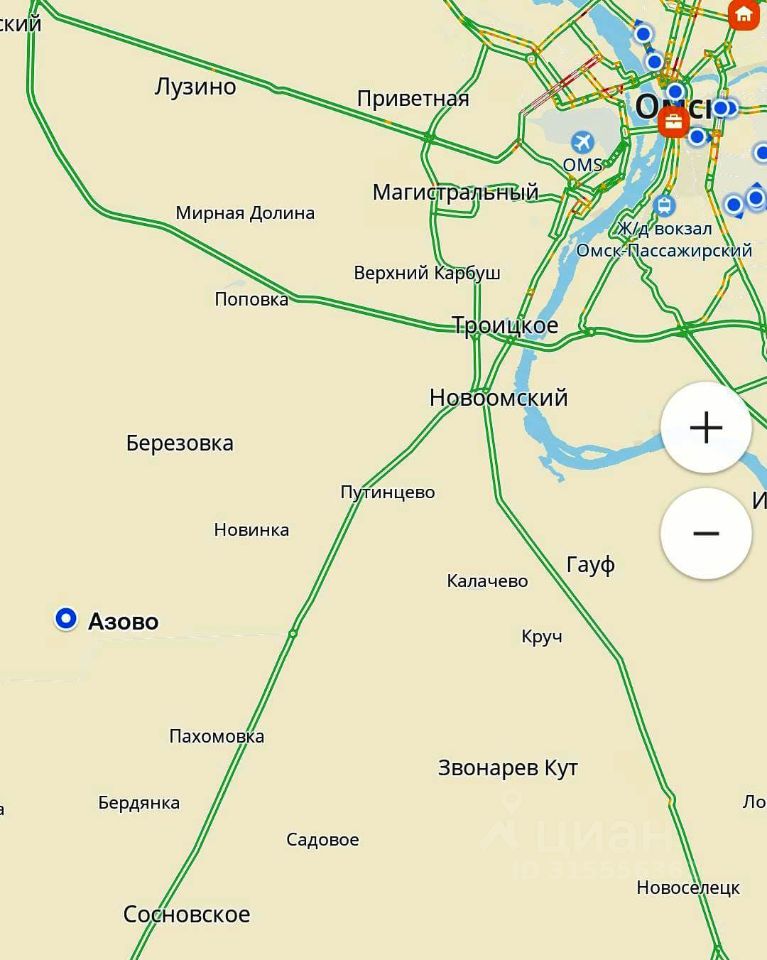Open the orange home marker

[744, 14]
